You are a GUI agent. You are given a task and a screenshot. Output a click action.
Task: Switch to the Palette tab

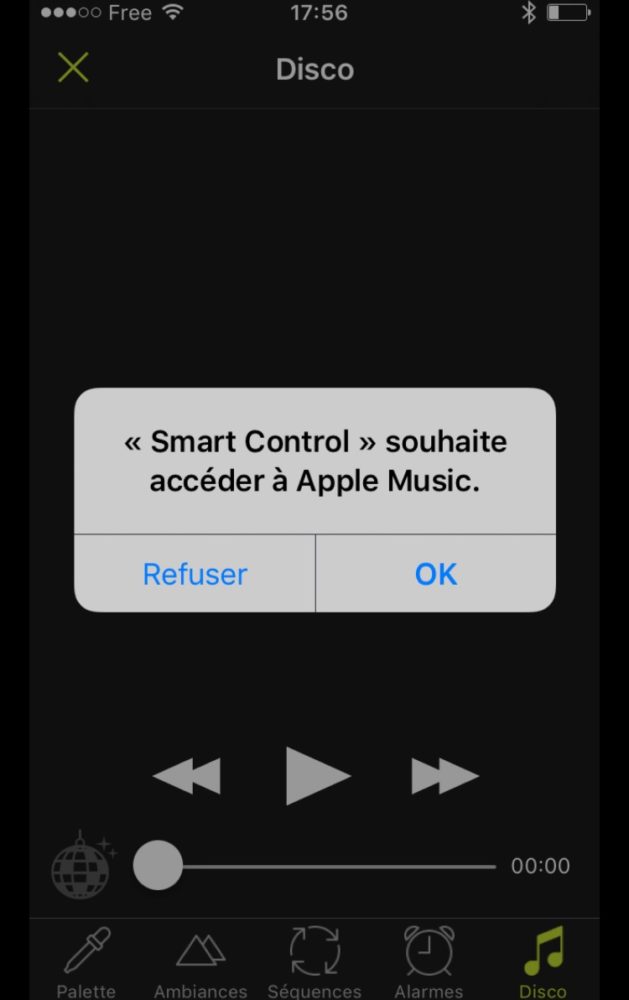point(86,962)
